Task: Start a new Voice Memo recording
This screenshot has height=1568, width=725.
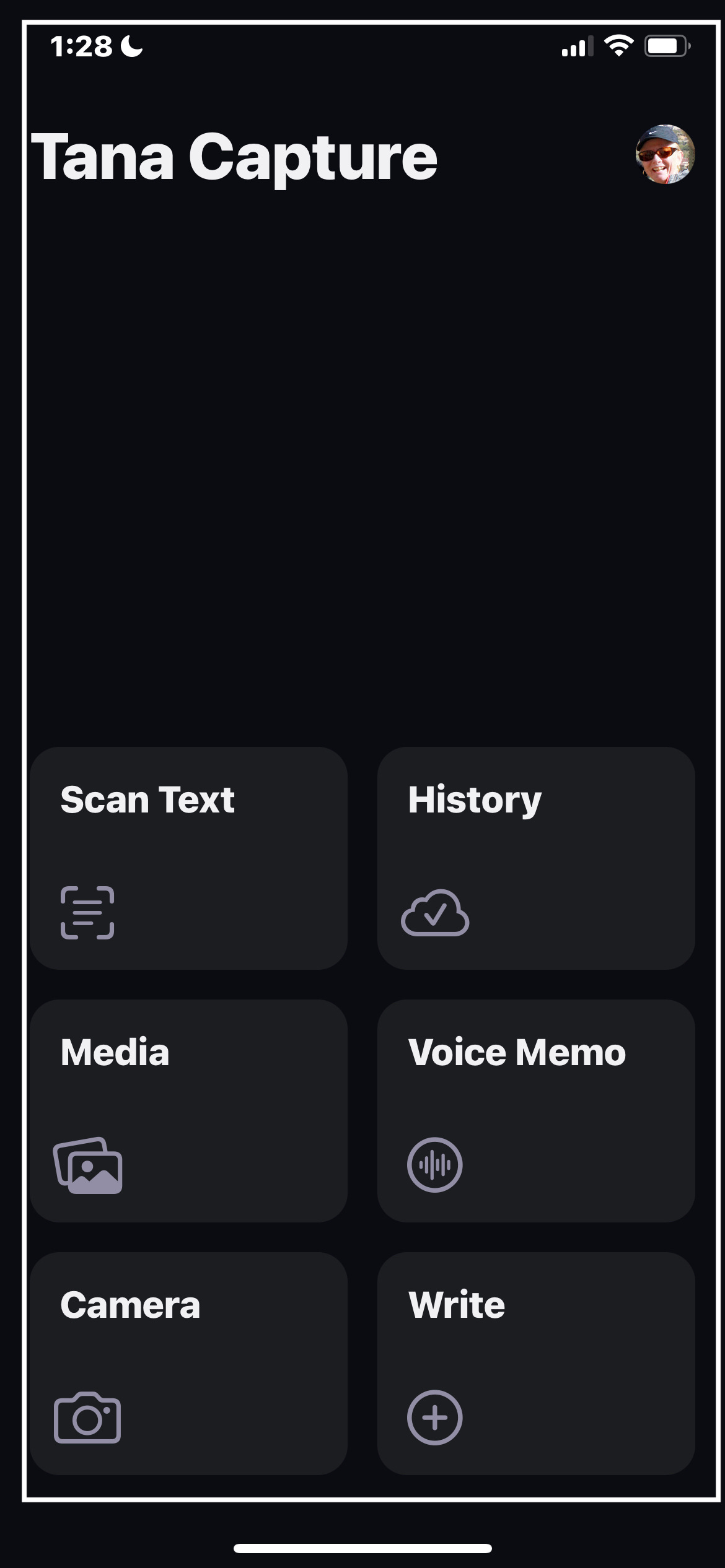Action: click(x=536, y=1112)
